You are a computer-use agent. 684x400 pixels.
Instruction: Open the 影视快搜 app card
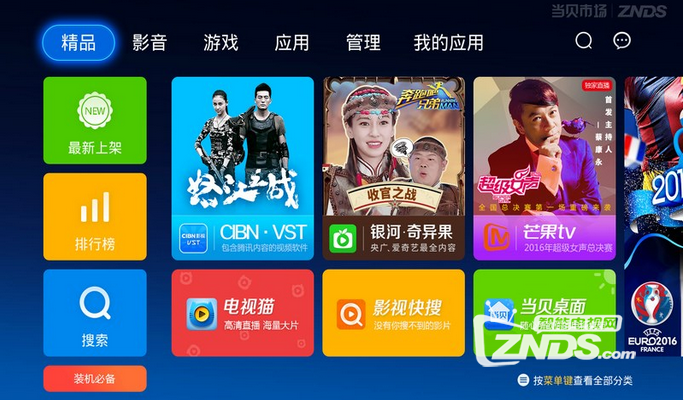click(x=394, y=313)
